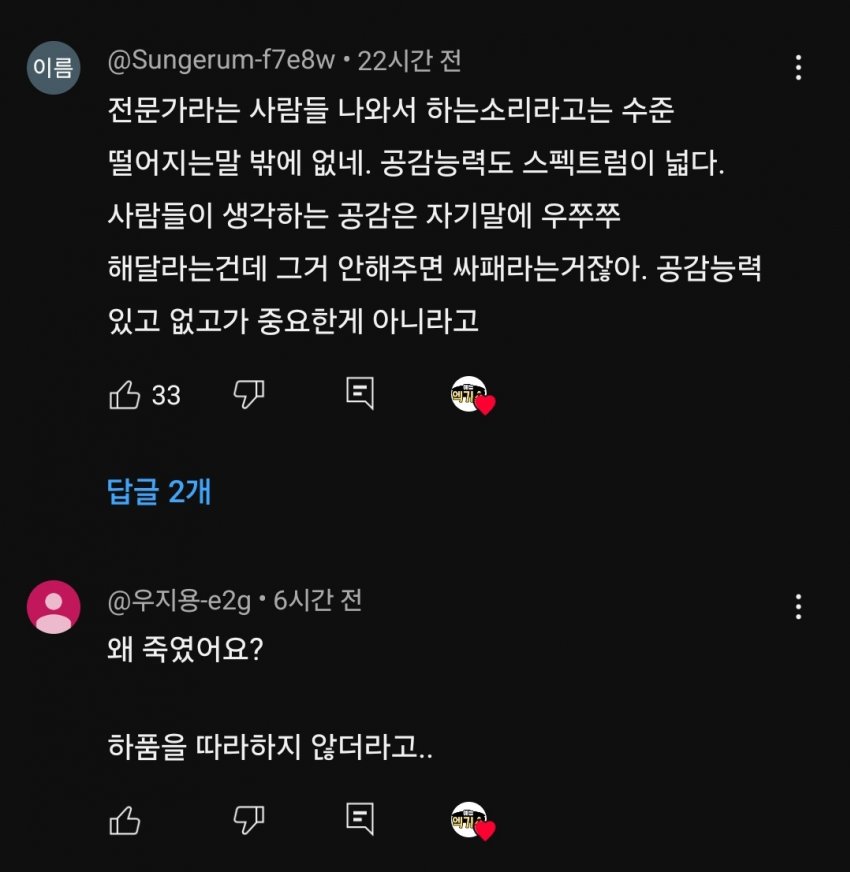The image size is (850, 872).
Task: Reply to 우지용-e2g's comment
Action: 360,819
